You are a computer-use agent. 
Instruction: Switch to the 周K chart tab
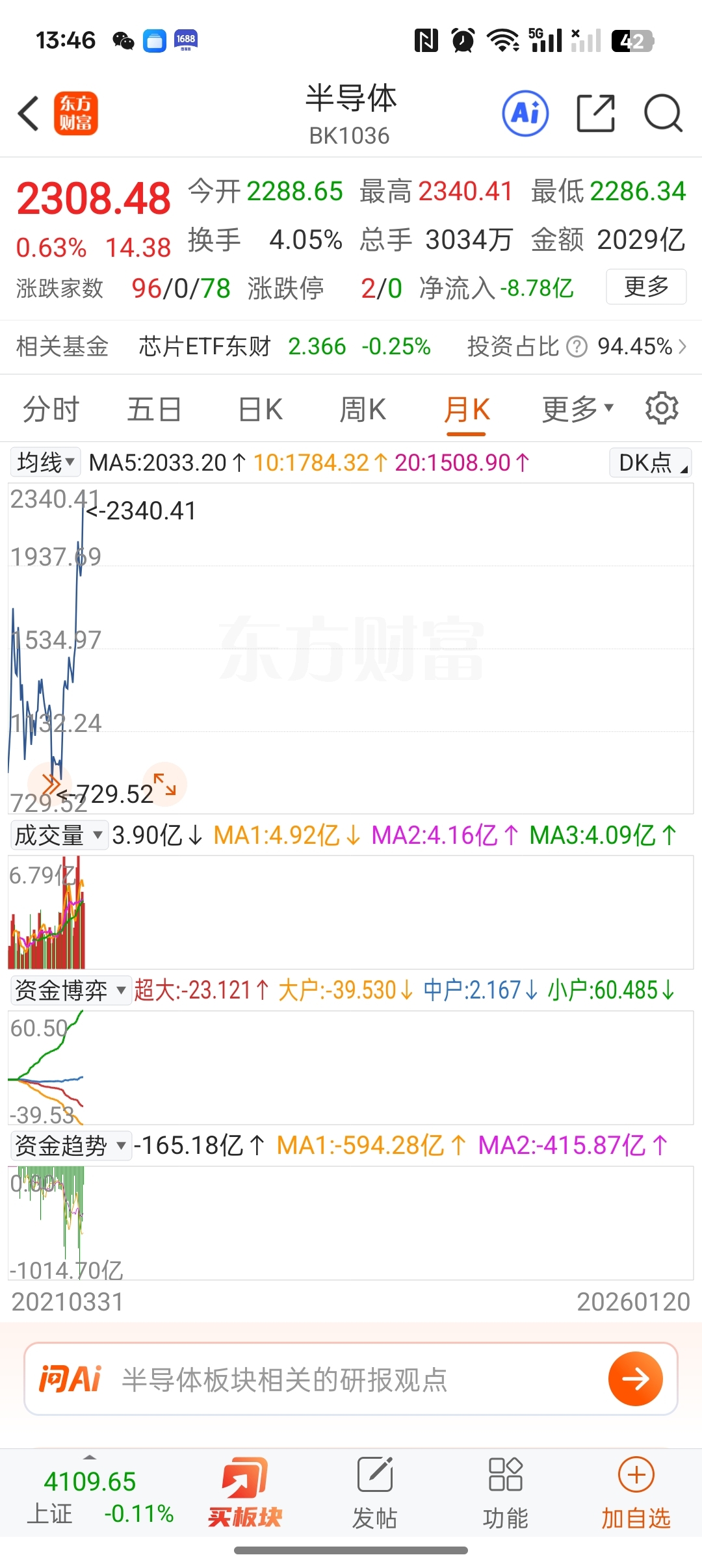(363, 410)
